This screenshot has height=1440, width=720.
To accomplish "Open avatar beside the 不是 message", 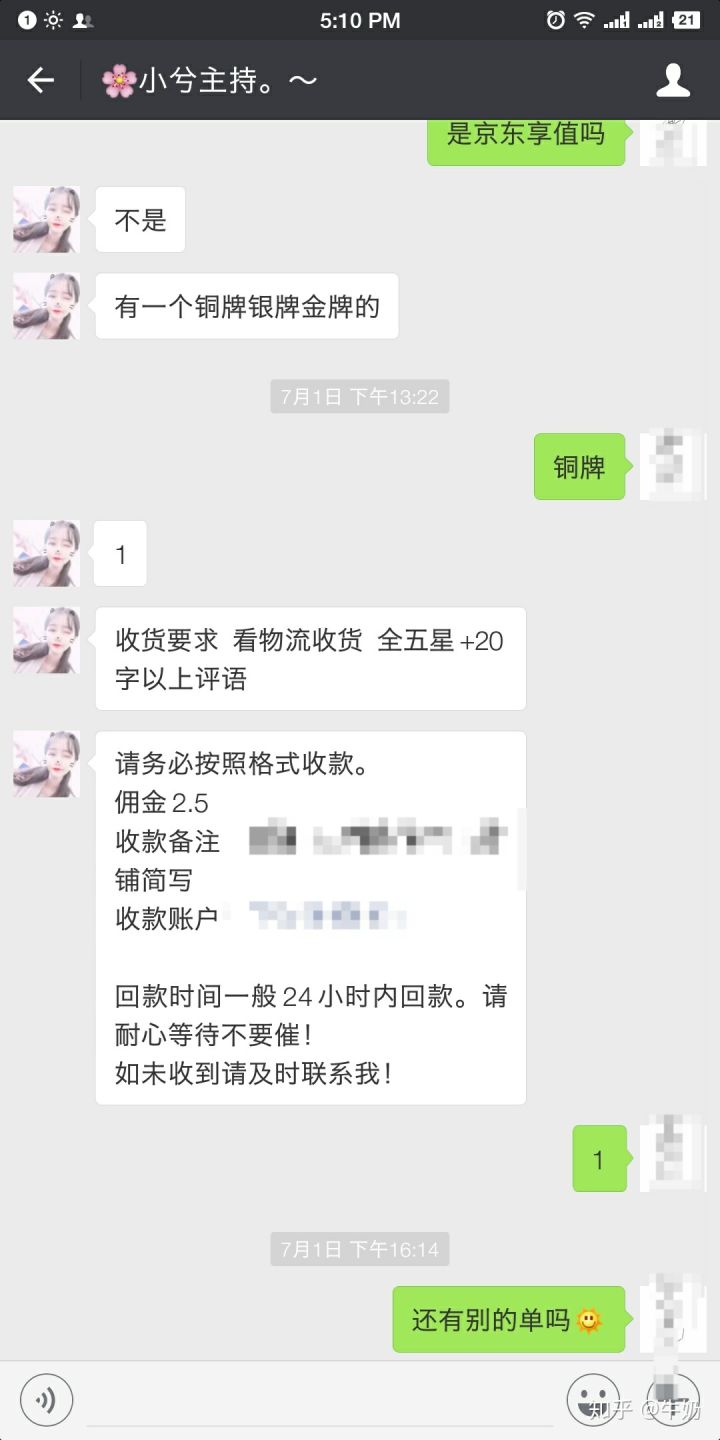I will tap(46, 219).
